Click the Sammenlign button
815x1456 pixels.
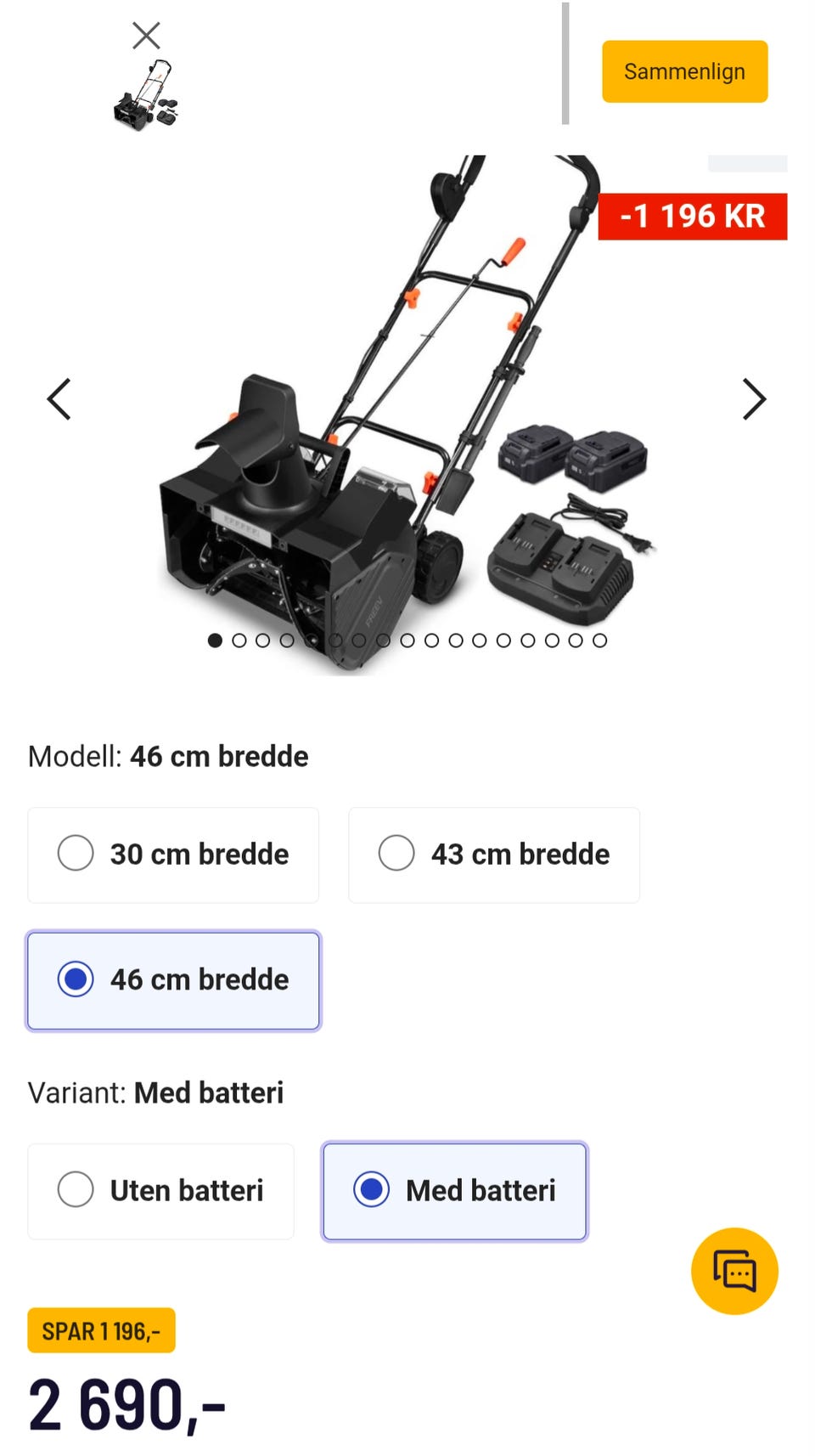click(x=684, y=71)
